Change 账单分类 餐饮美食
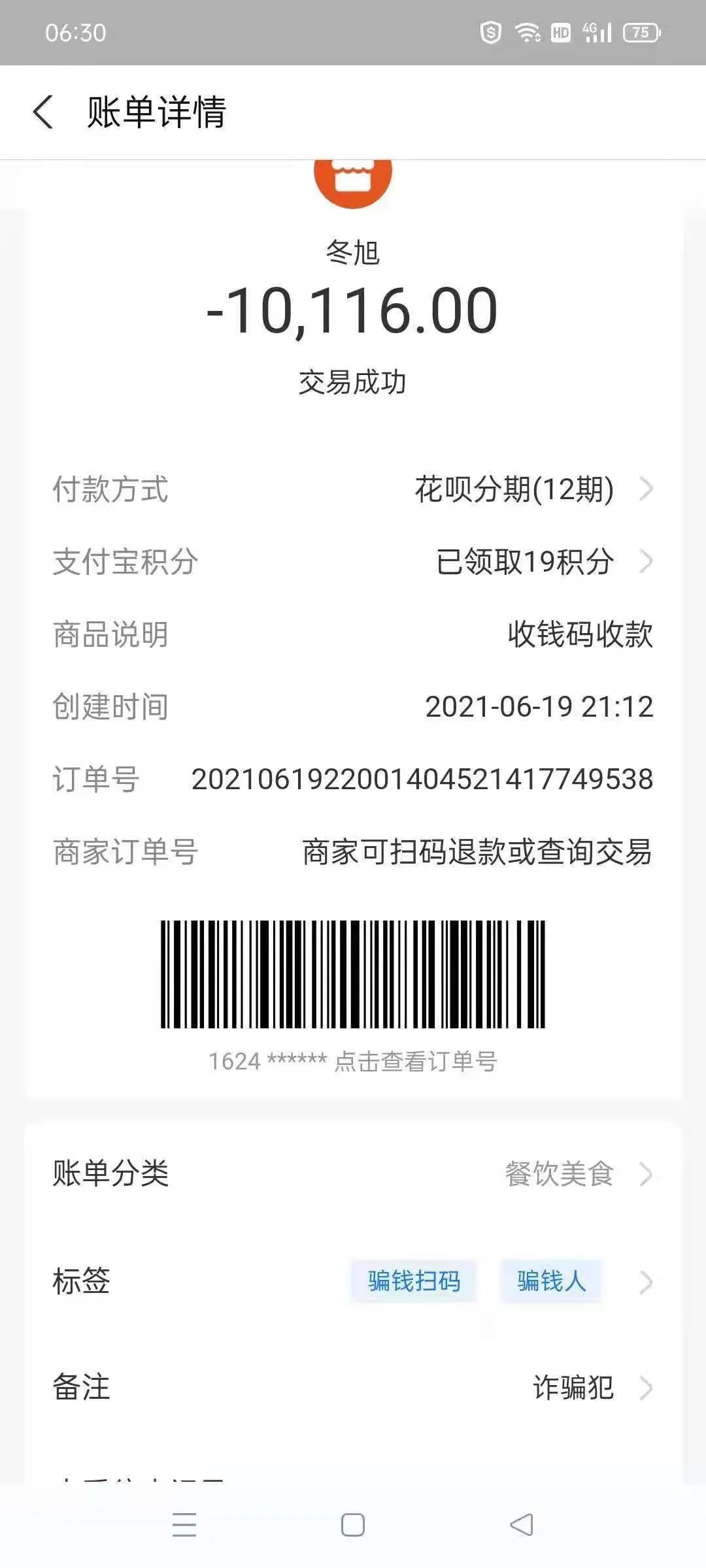Screen dimensions: 706x1568 click(353, 1173)
